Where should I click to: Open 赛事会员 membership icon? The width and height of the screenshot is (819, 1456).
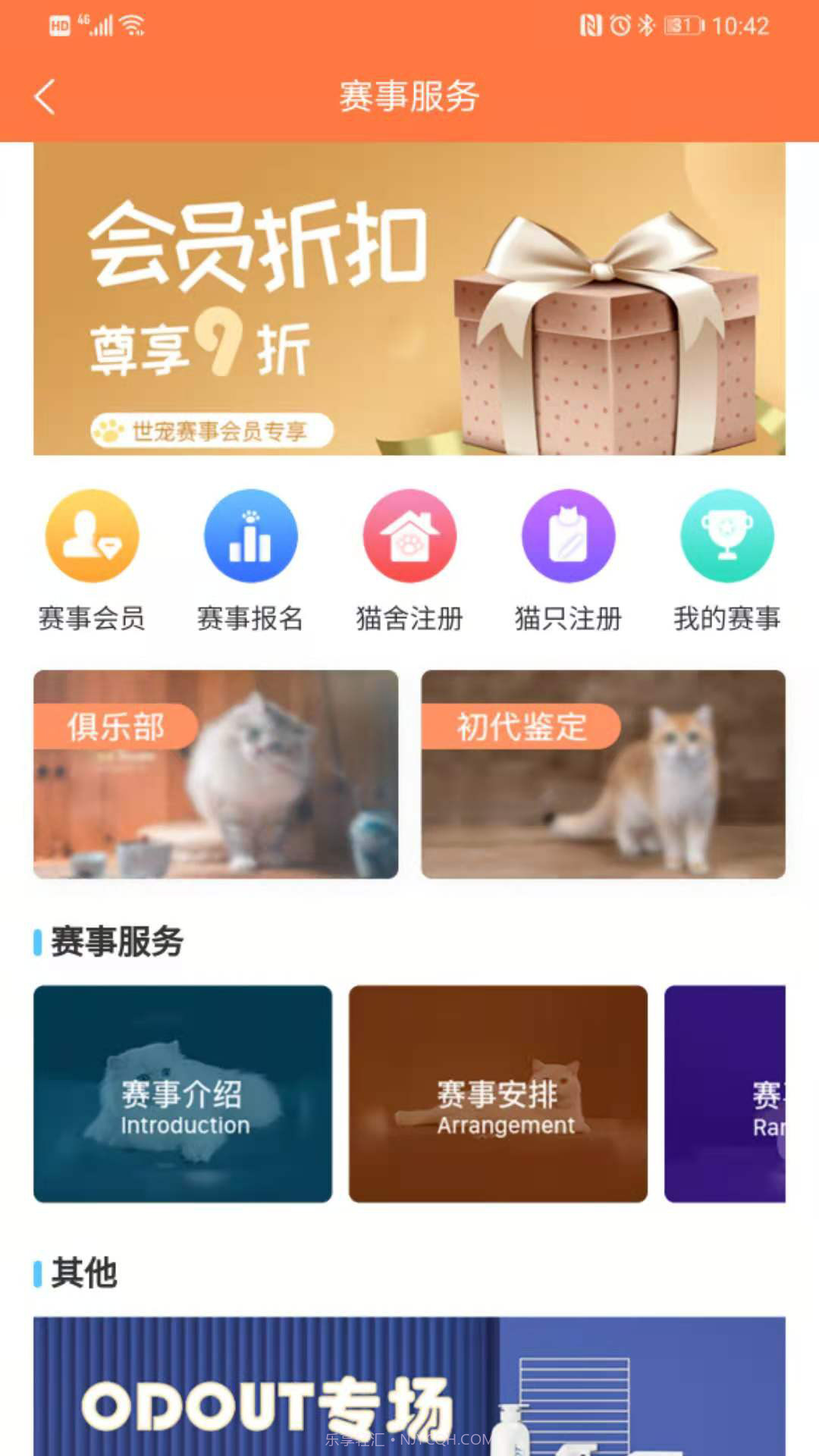90,537
